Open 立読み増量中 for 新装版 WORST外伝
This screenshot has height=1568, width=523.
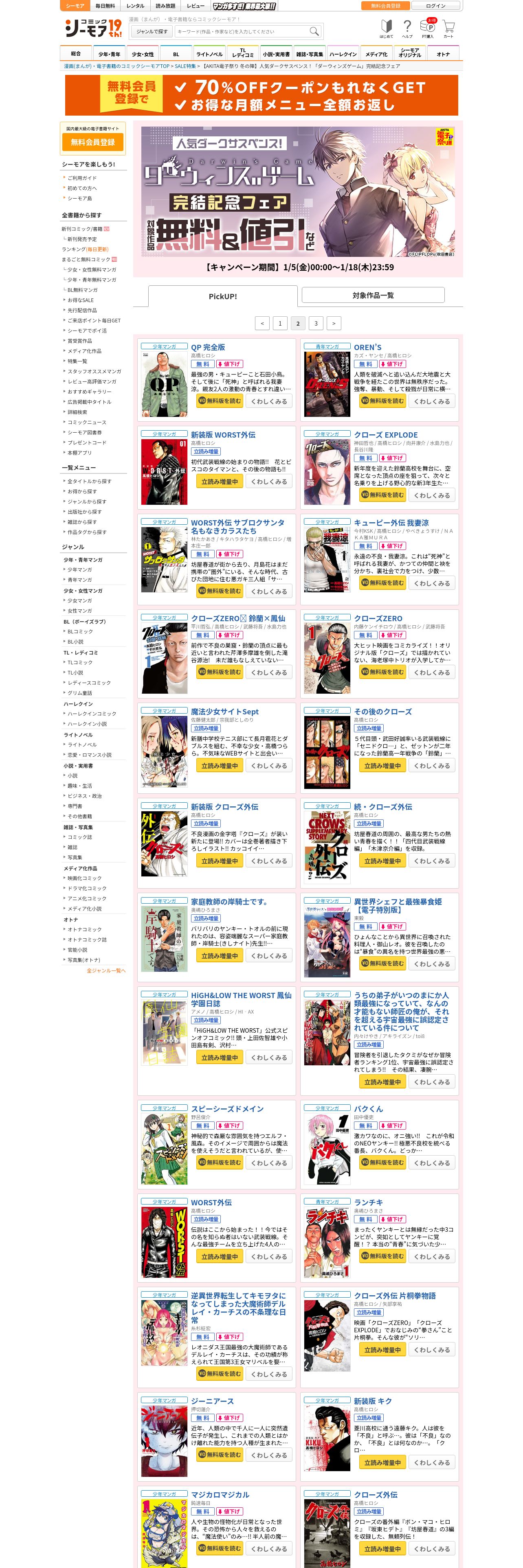(x=219, y=482)
